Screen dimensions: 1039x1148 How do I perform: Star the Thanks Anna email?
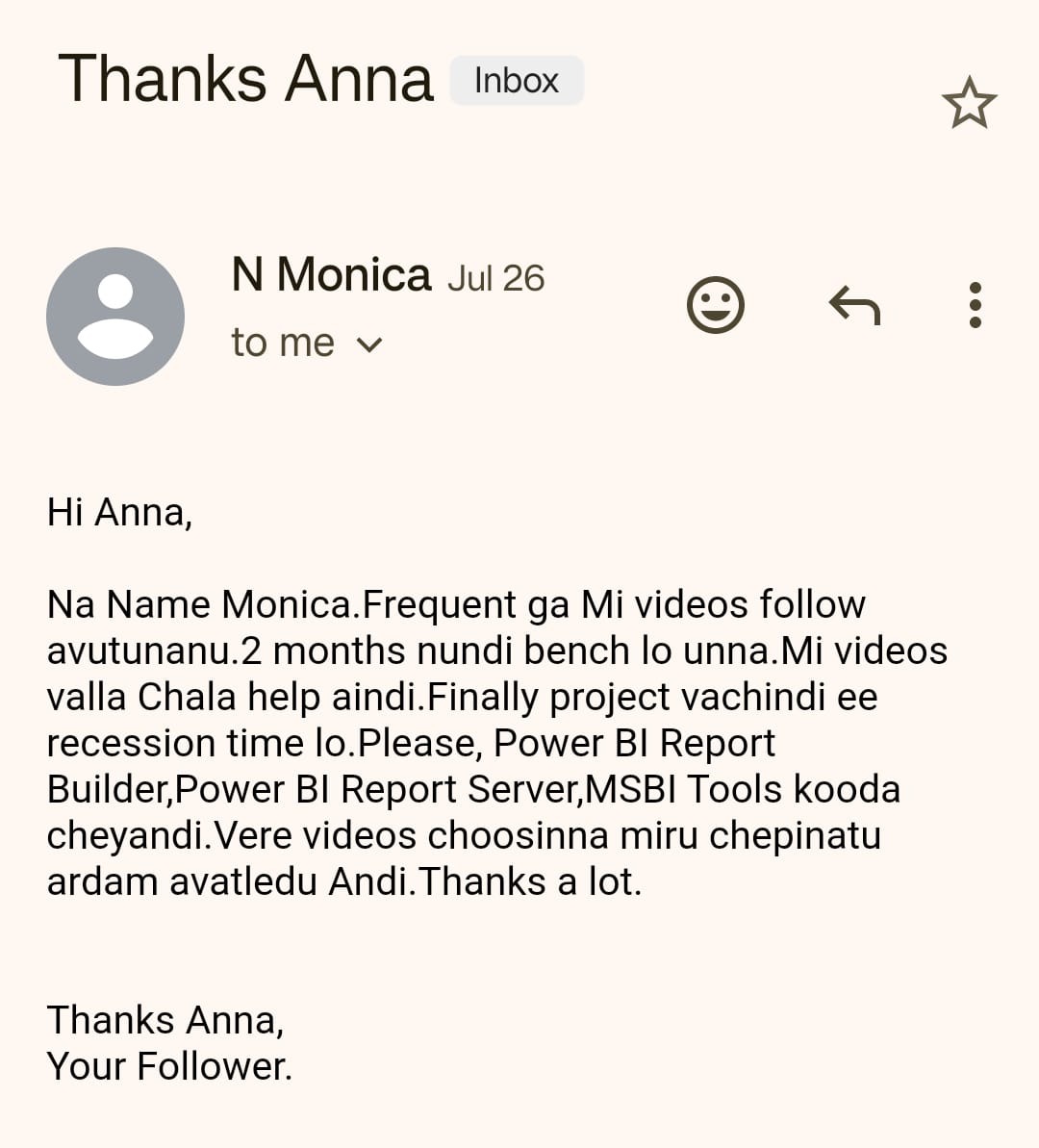click(969, 103)
